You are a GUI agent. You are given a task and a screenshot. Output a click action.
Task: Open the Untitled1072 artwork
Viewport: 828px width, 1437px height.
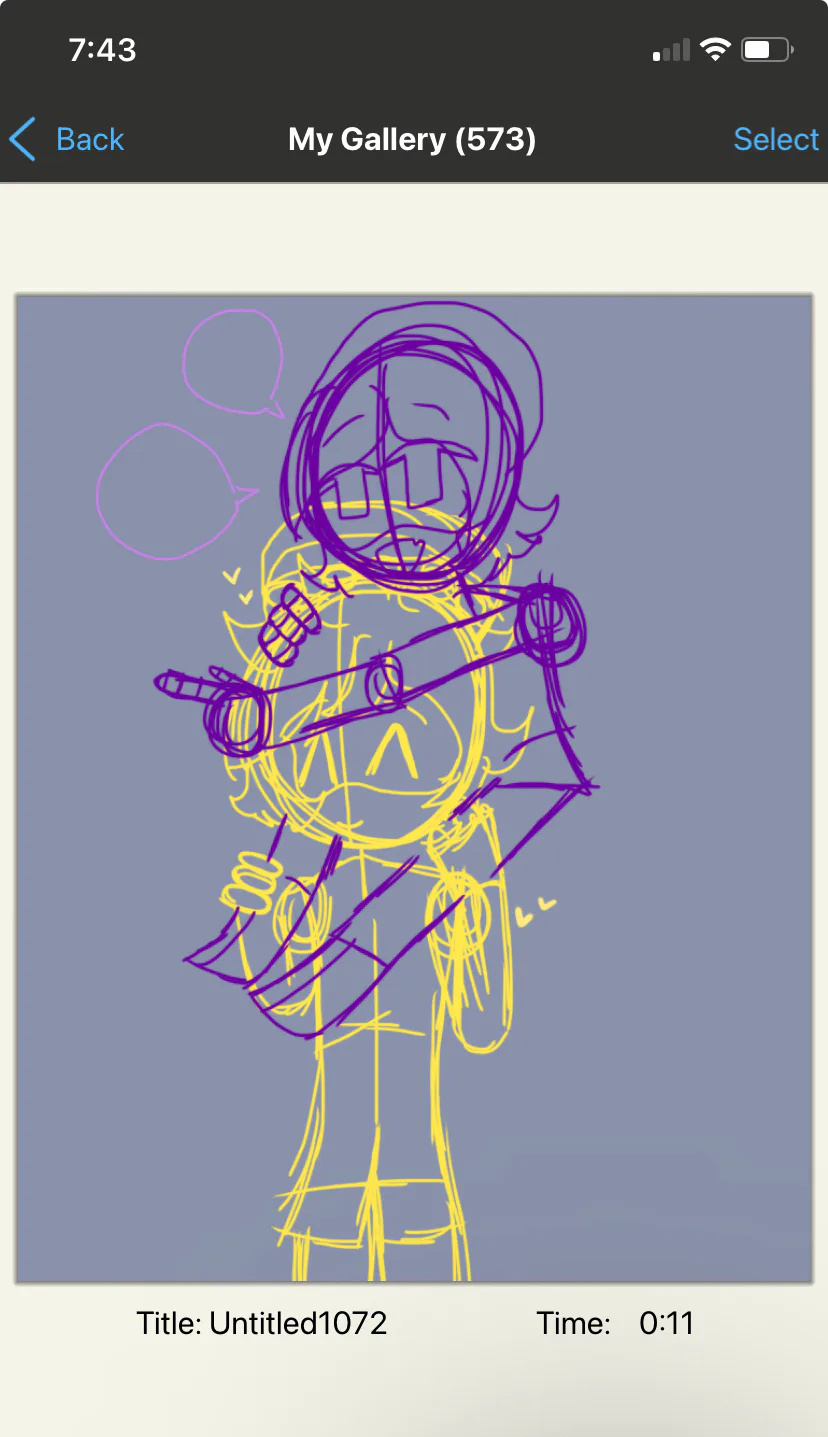point(414,788)
